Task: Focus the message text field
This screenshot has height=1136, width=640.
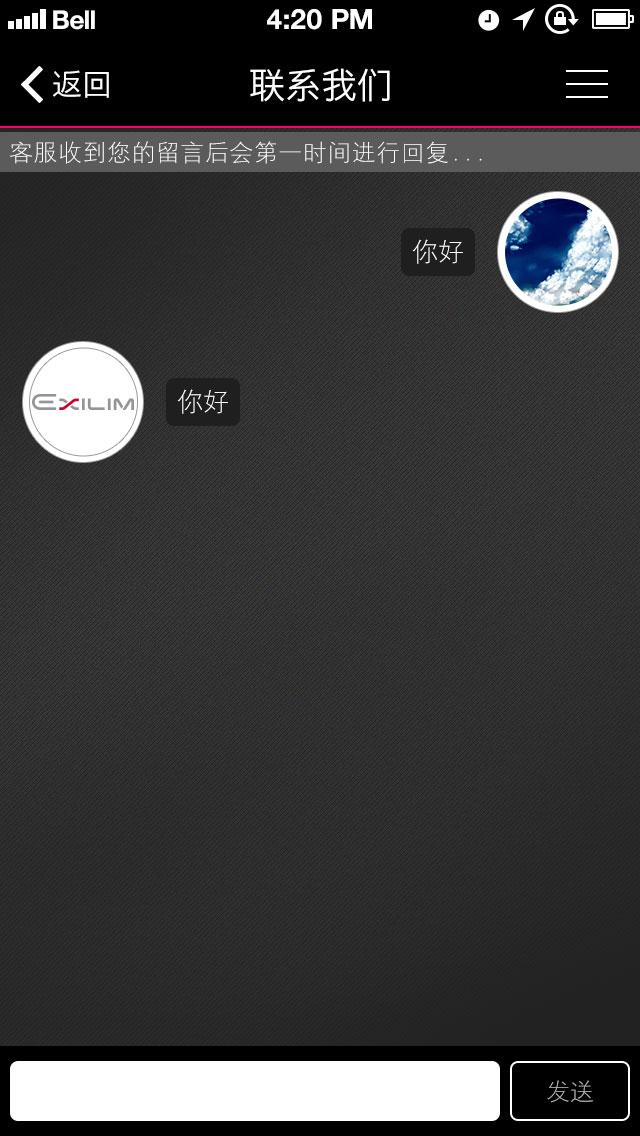Action: [x=255, y=1091]
